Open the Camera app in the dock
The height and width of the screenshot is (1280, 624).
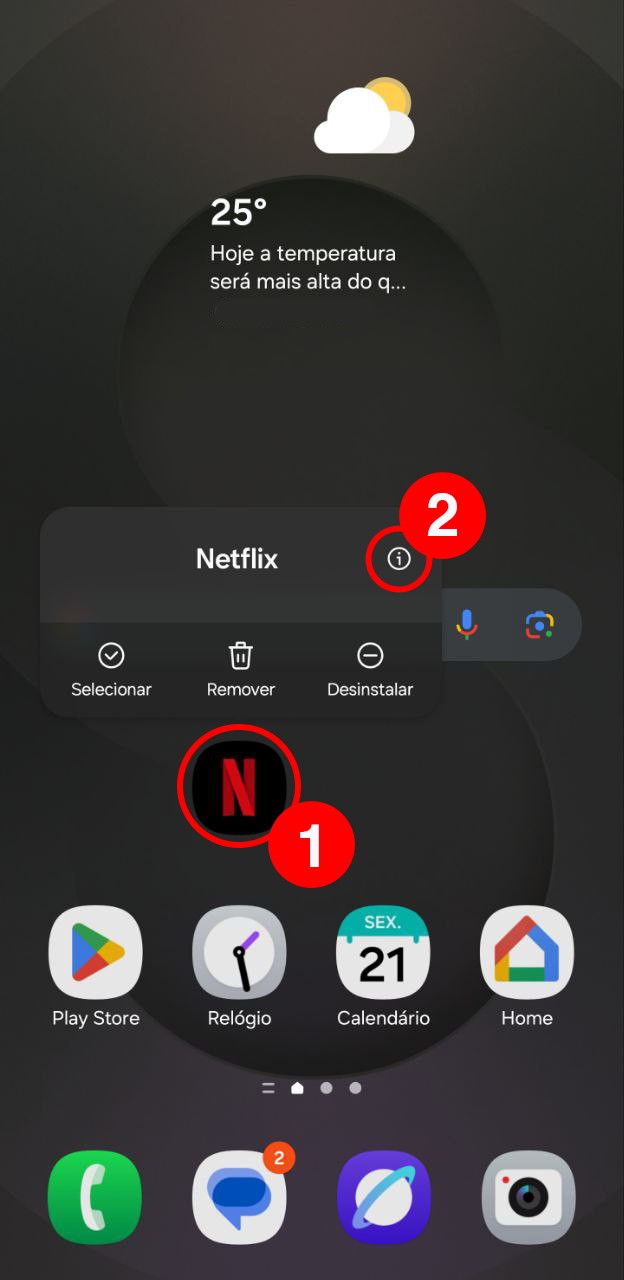(527, 1197)
